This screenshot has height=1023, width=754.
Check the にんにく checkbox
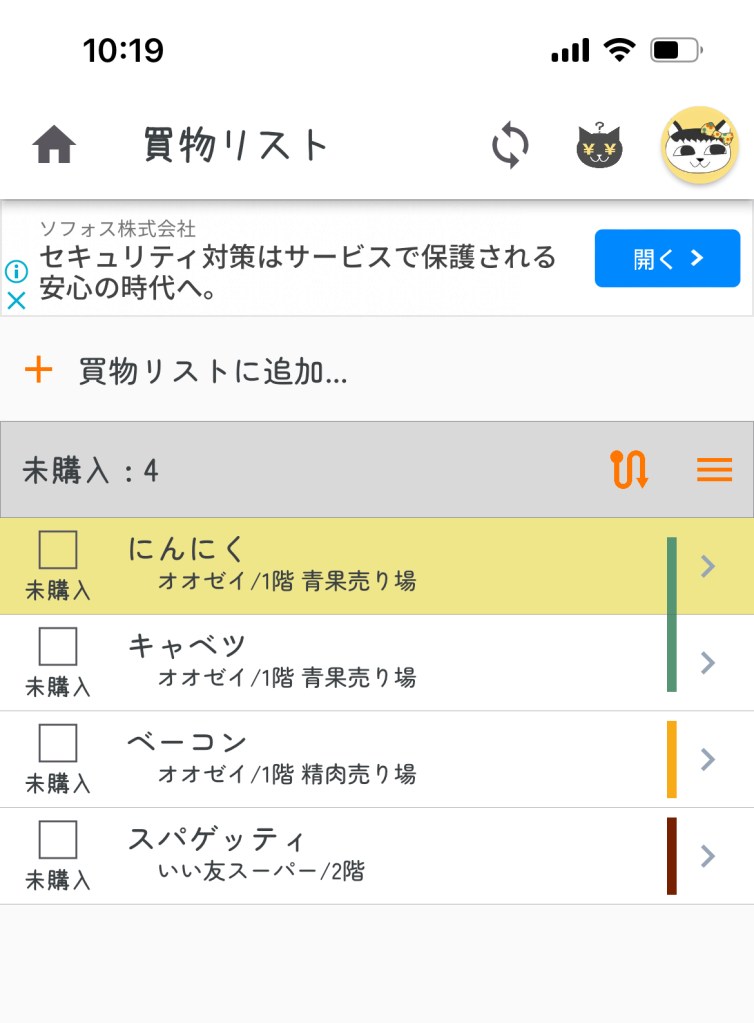coord(58,550)
